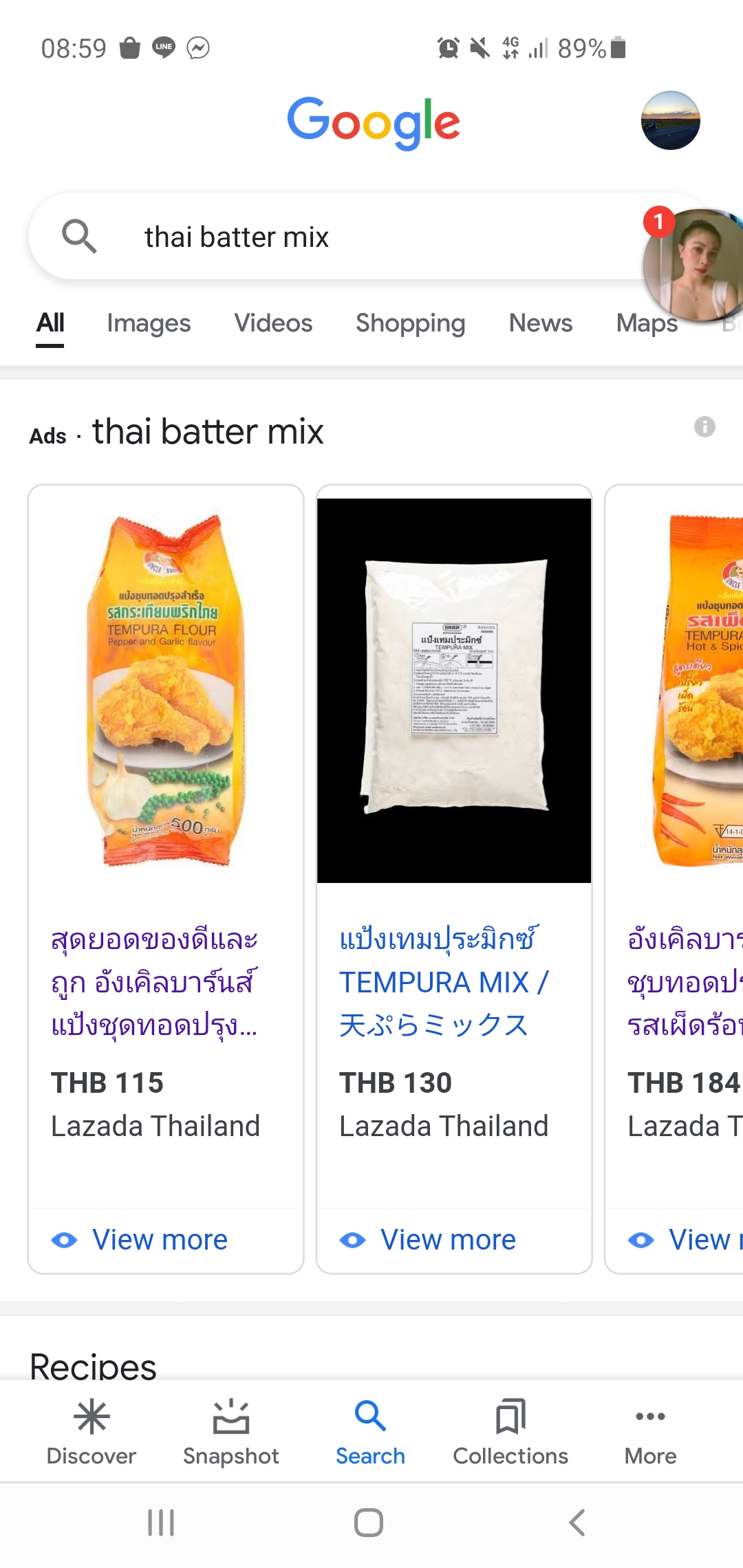
Task: Open the Collections tab
Action: pyautogui.click(x=510, y=1432)
